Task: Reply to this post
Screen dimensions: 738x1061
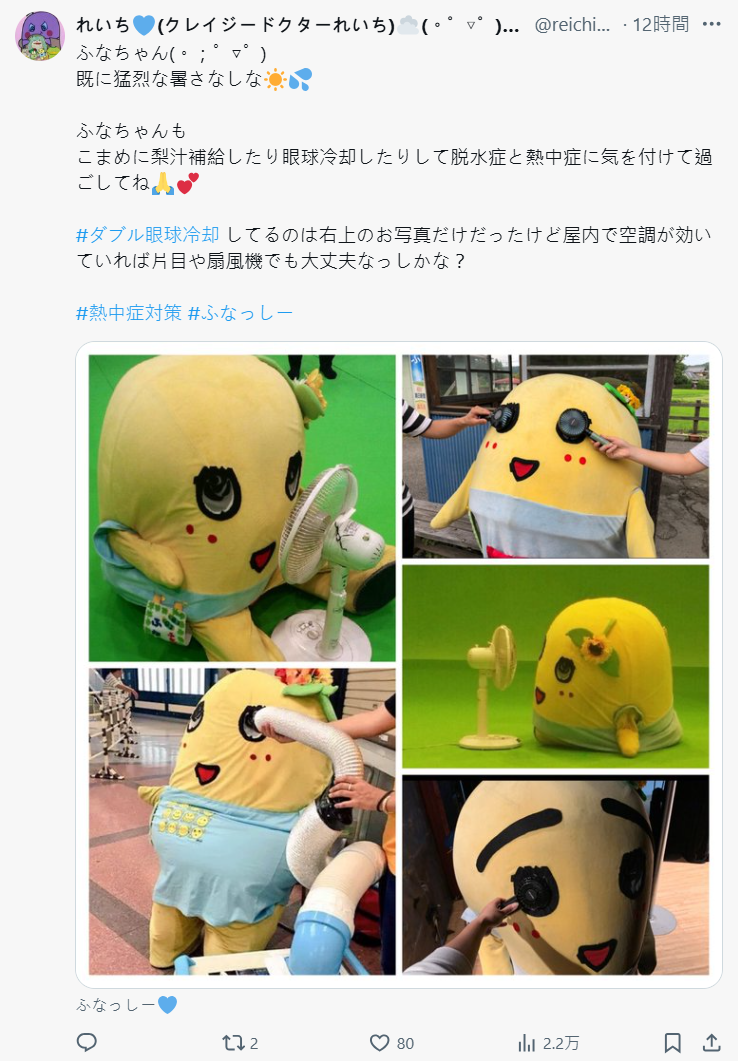Action: [87, 1043]
